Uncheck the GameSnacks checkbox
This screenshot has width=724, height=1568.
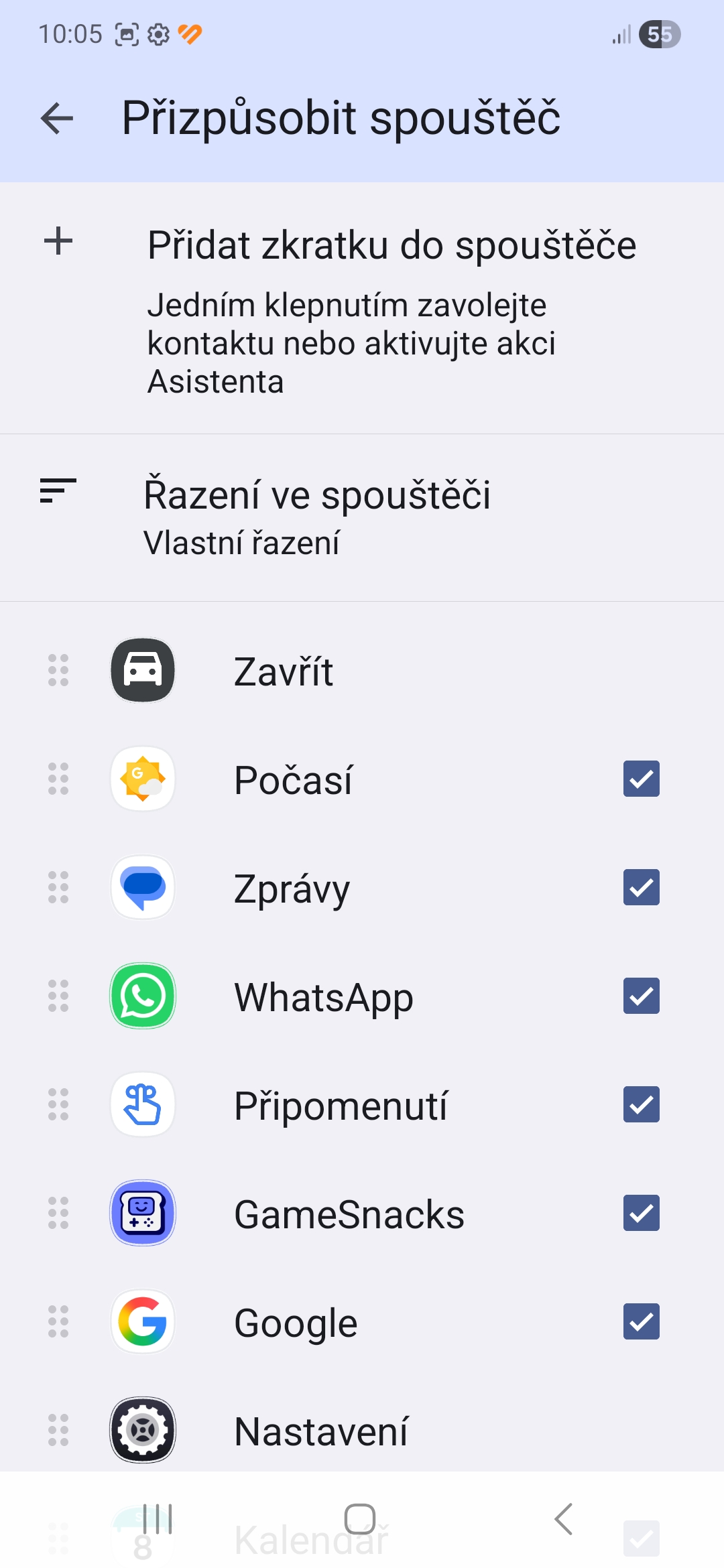(641, 1213)
